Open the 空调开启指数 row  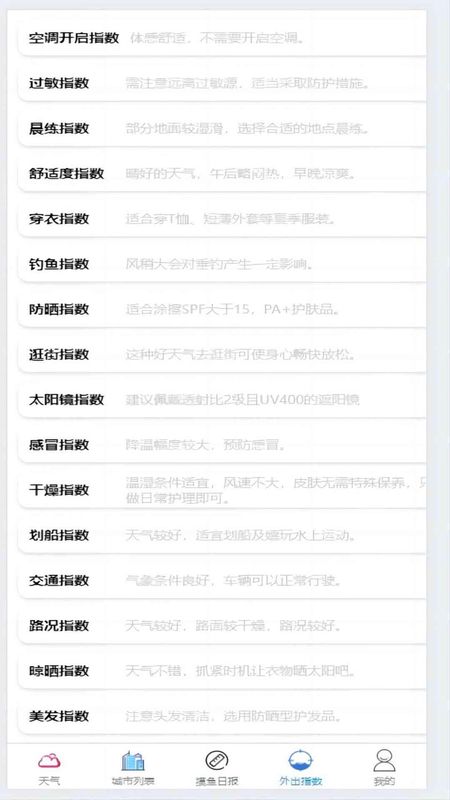(x=222, y=38)
